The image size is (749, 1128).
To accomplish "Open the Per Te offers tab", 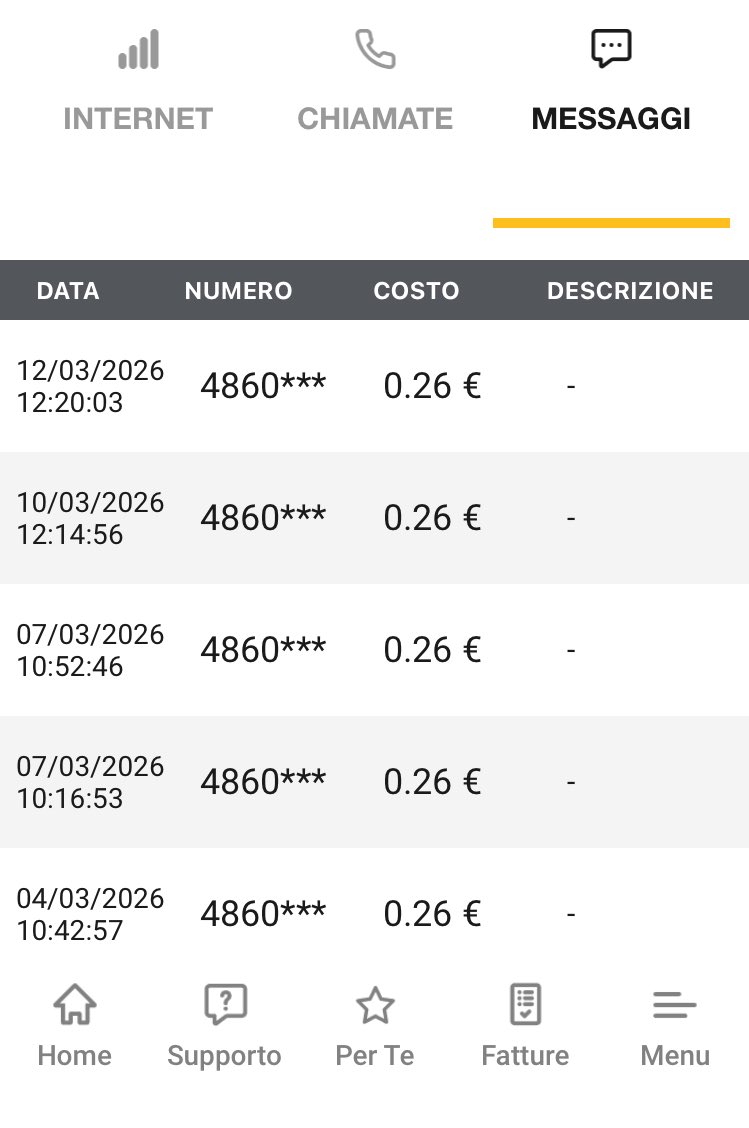I will 375,1025.
